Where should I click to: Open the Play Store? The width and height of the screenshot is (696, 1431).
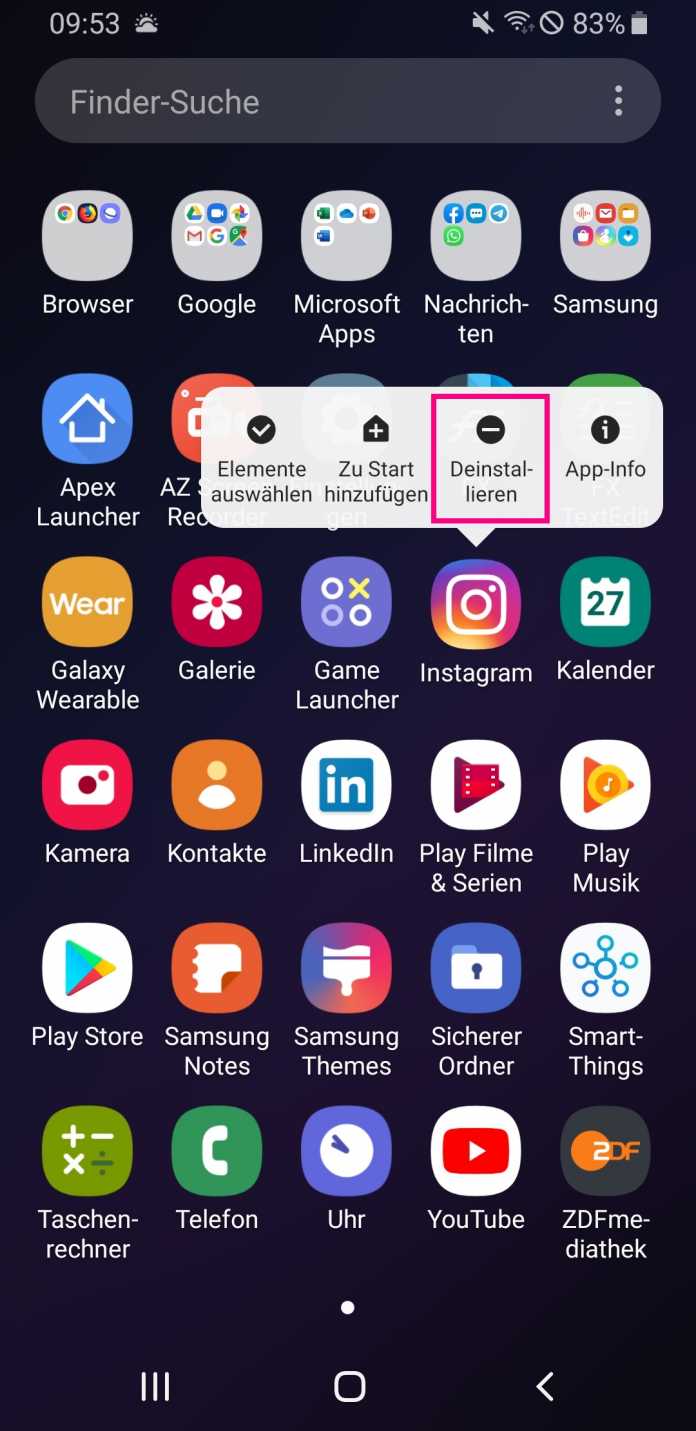pos(87,969)
